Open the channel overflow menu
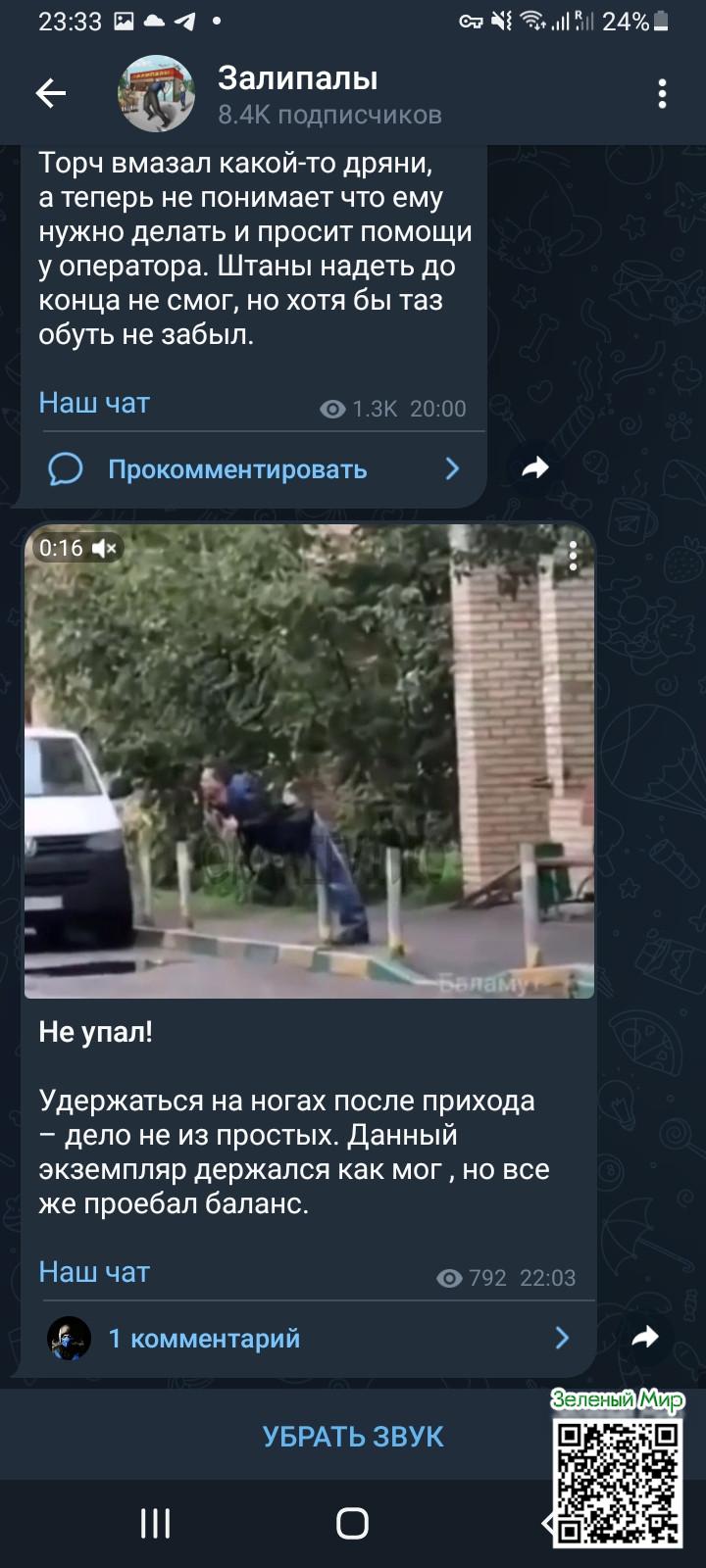 point(663,94)
